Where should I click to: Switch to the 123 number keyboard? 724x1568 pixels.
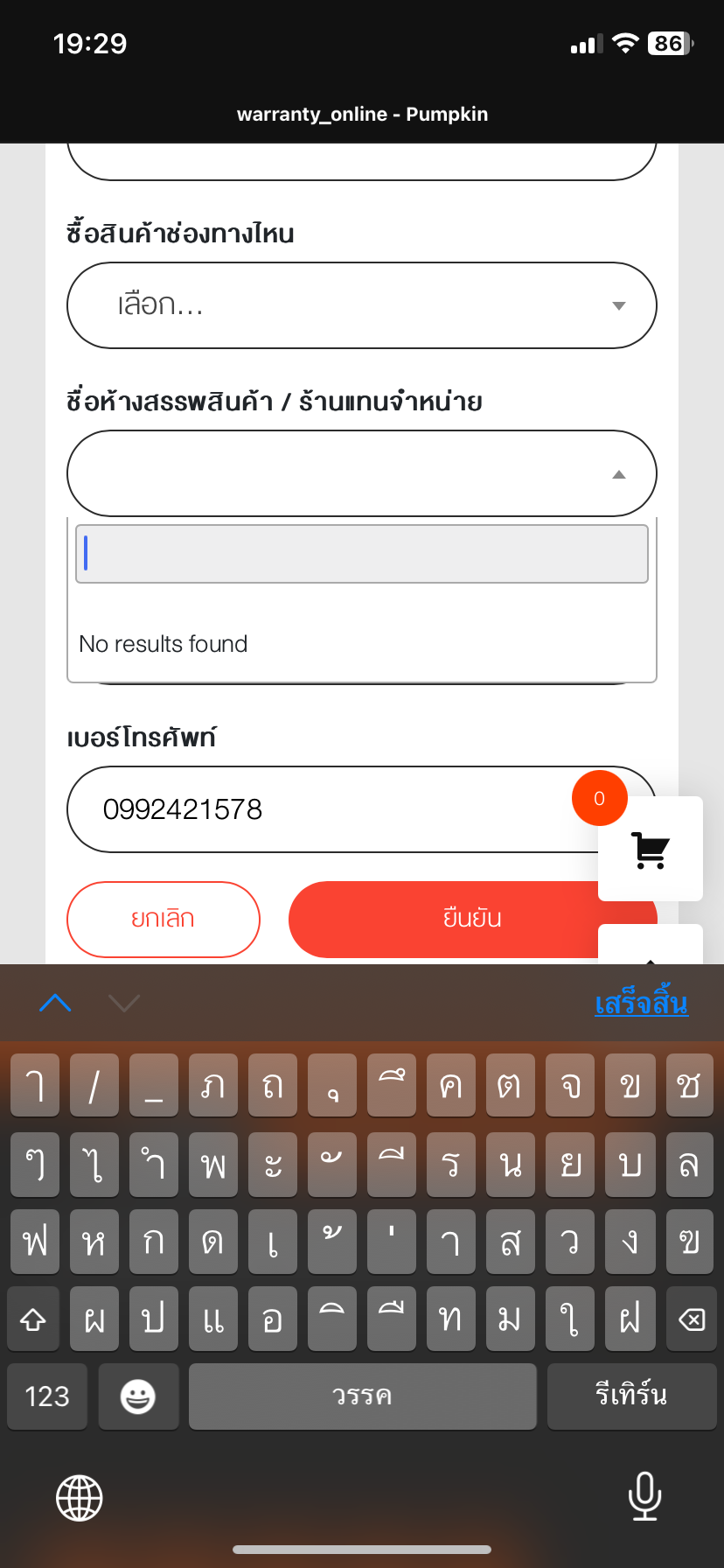[x=47, y=1396]
